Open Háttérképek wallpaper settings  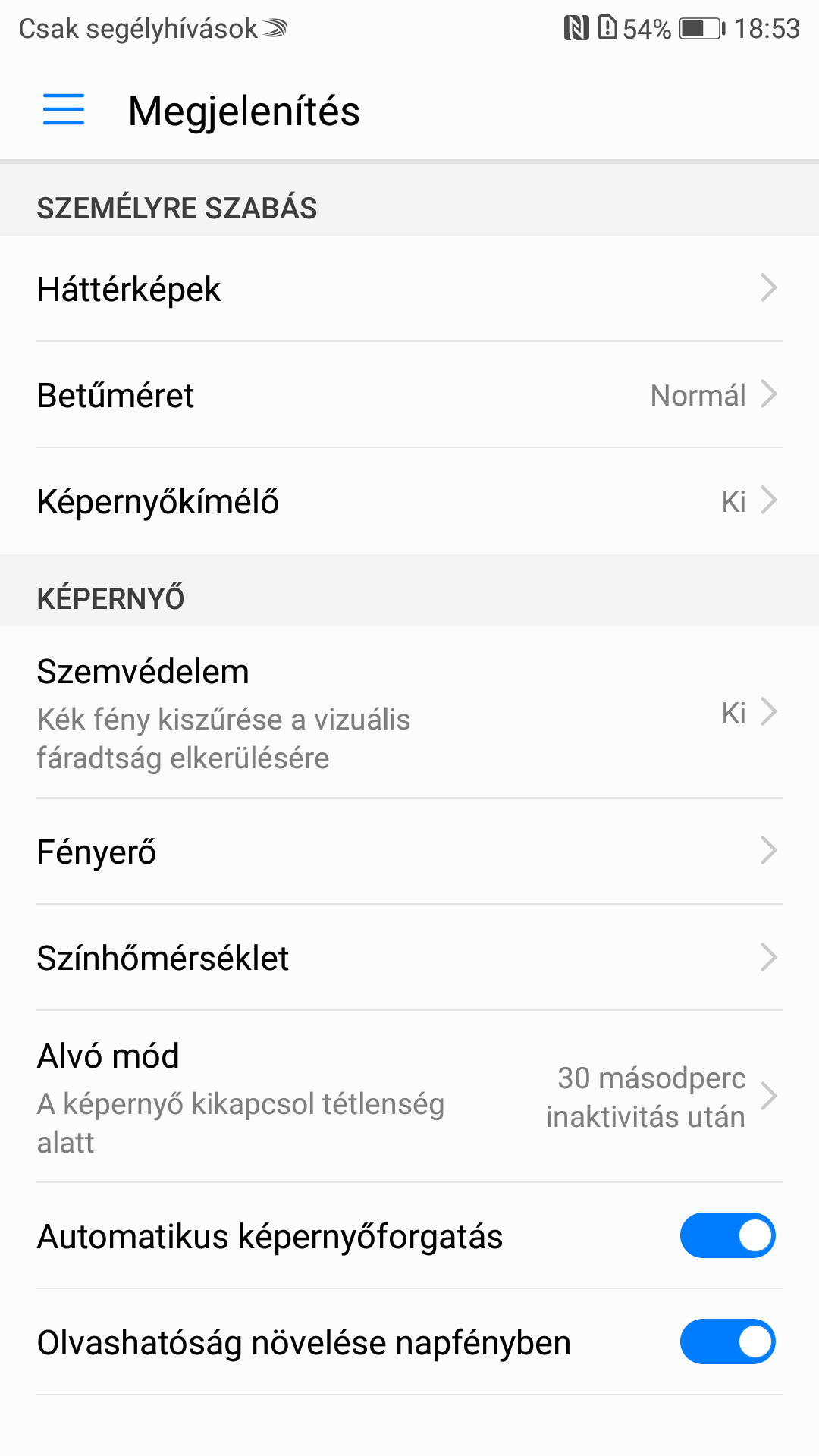point(409,289)
